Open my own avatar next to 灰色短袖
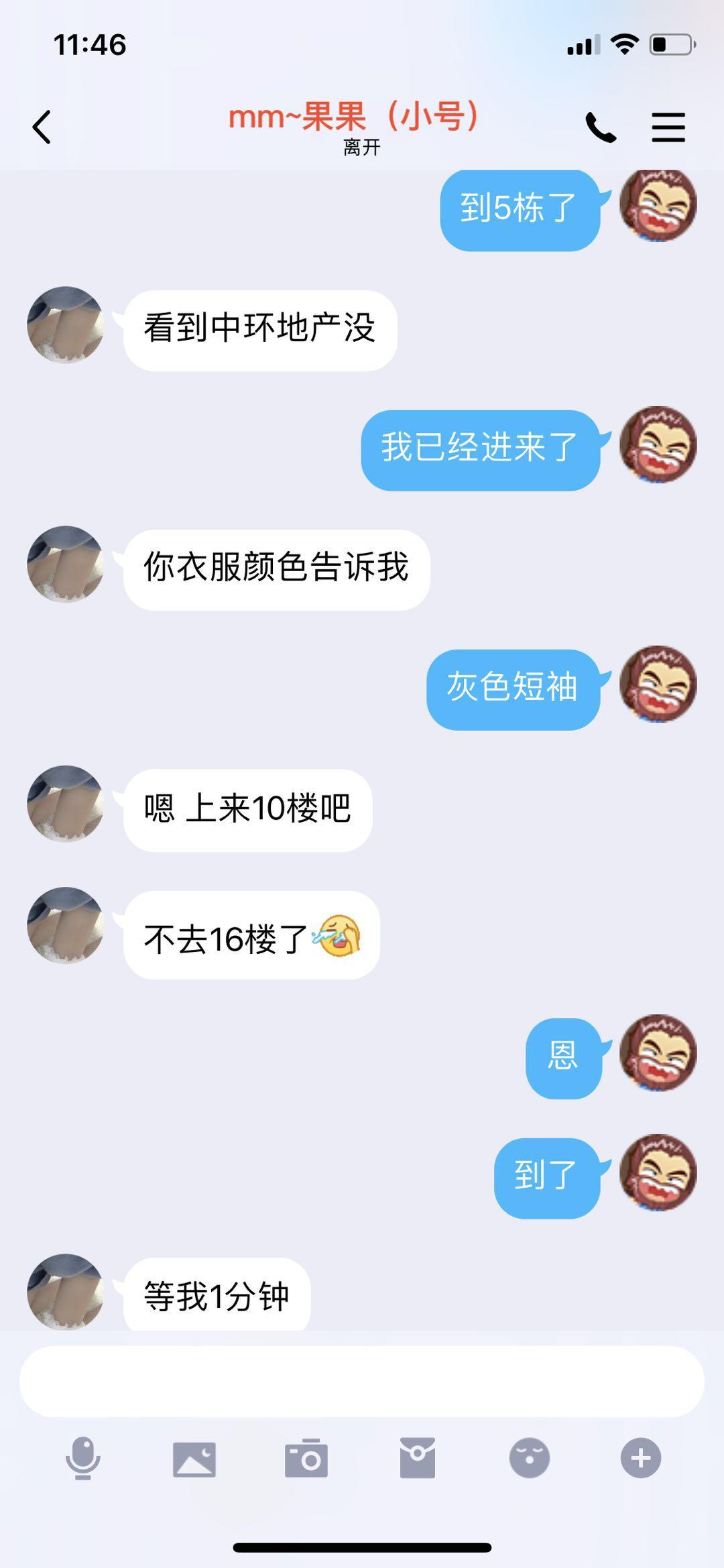Viewport: 724px width, 1568px height. (x=658, y=684)
